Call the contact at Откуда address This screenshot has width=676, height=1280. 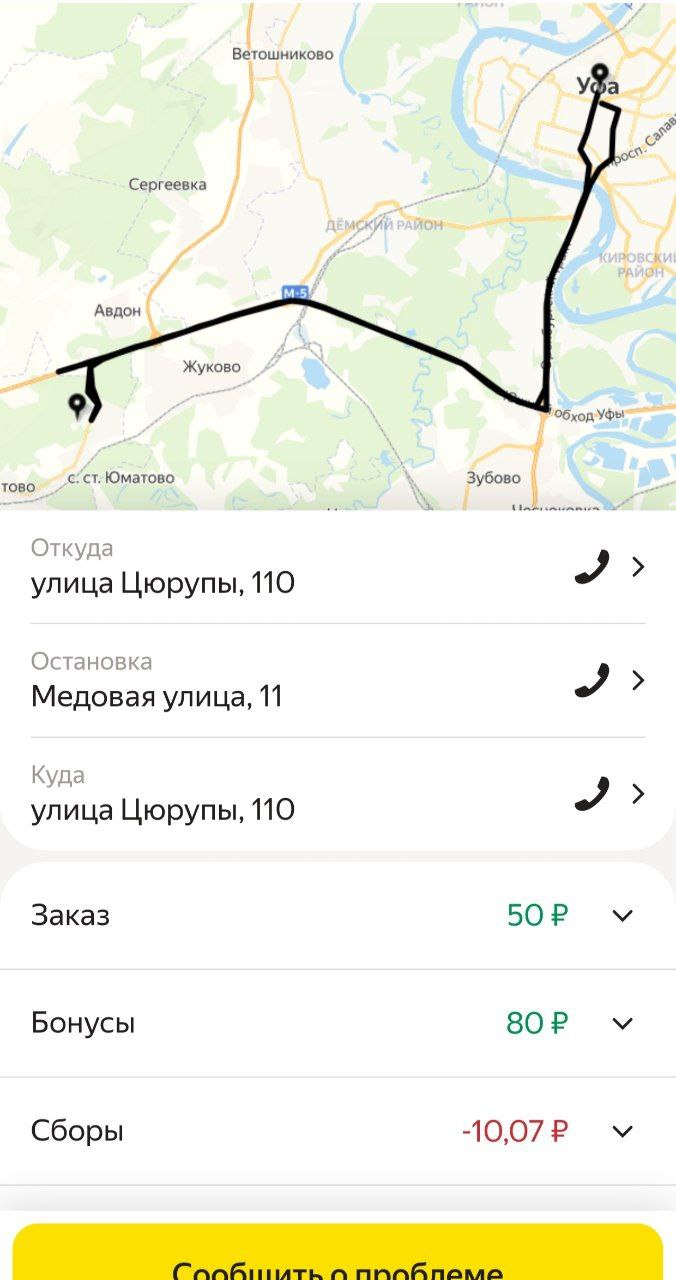pos(592,567)
